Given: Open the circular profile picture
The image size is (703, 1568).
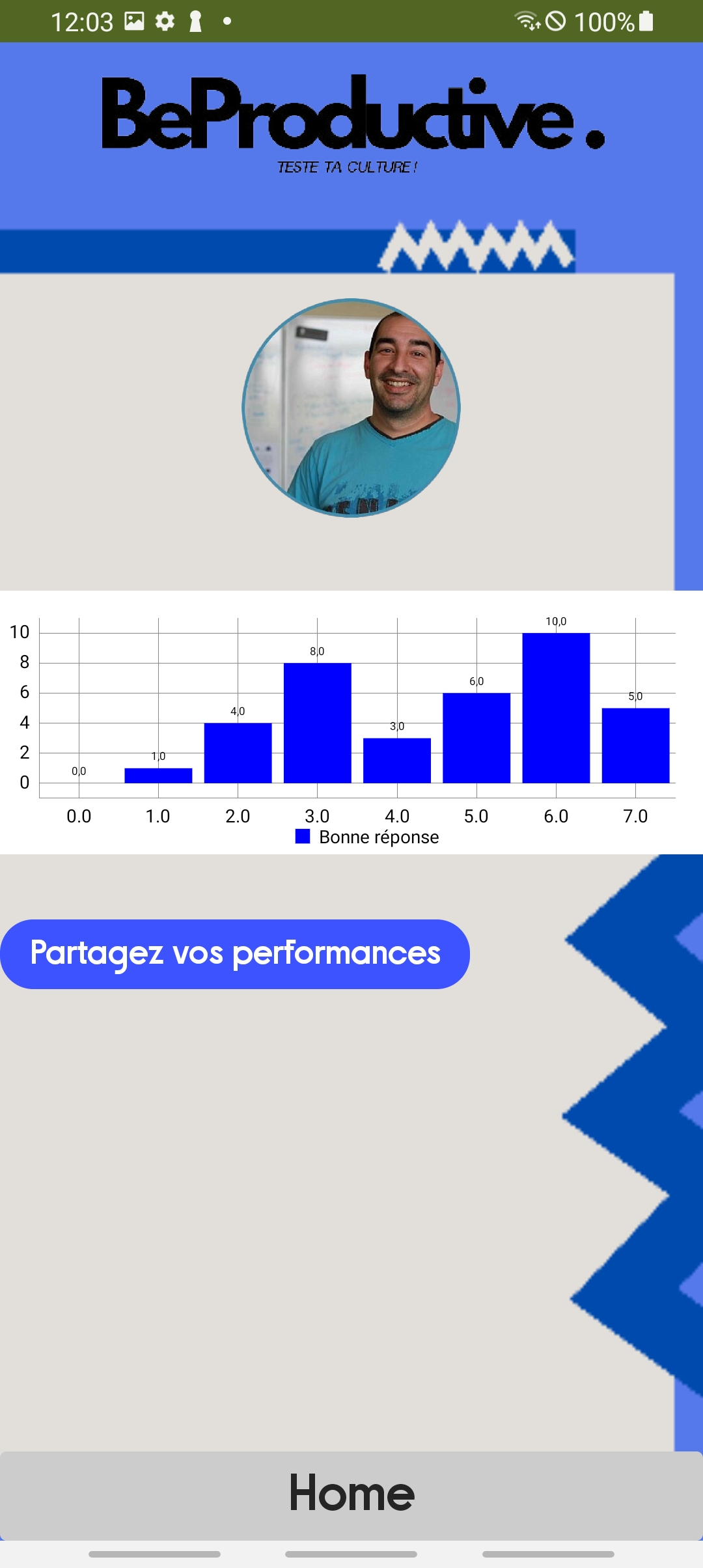Looking at the screenshot, I should click(351, 408).
